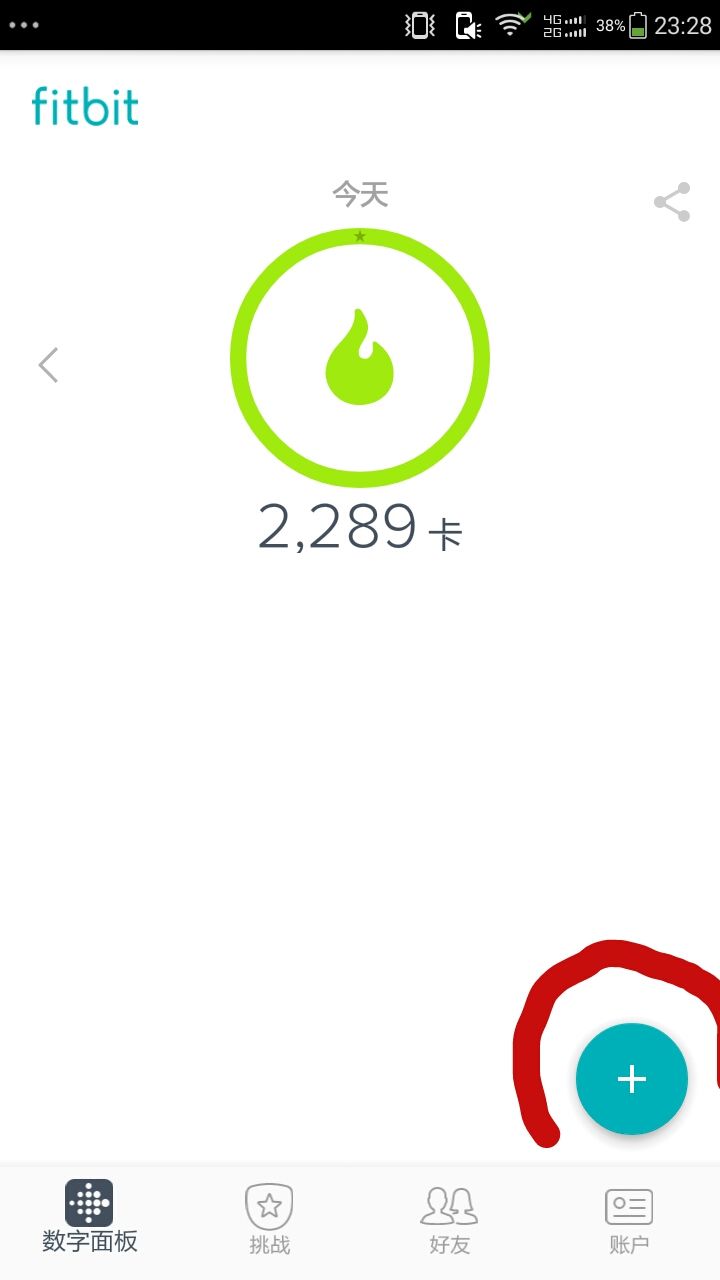Switch to the 数字面板 tab
Screen dimensions: 720x1280
(x=90, y=1217)
